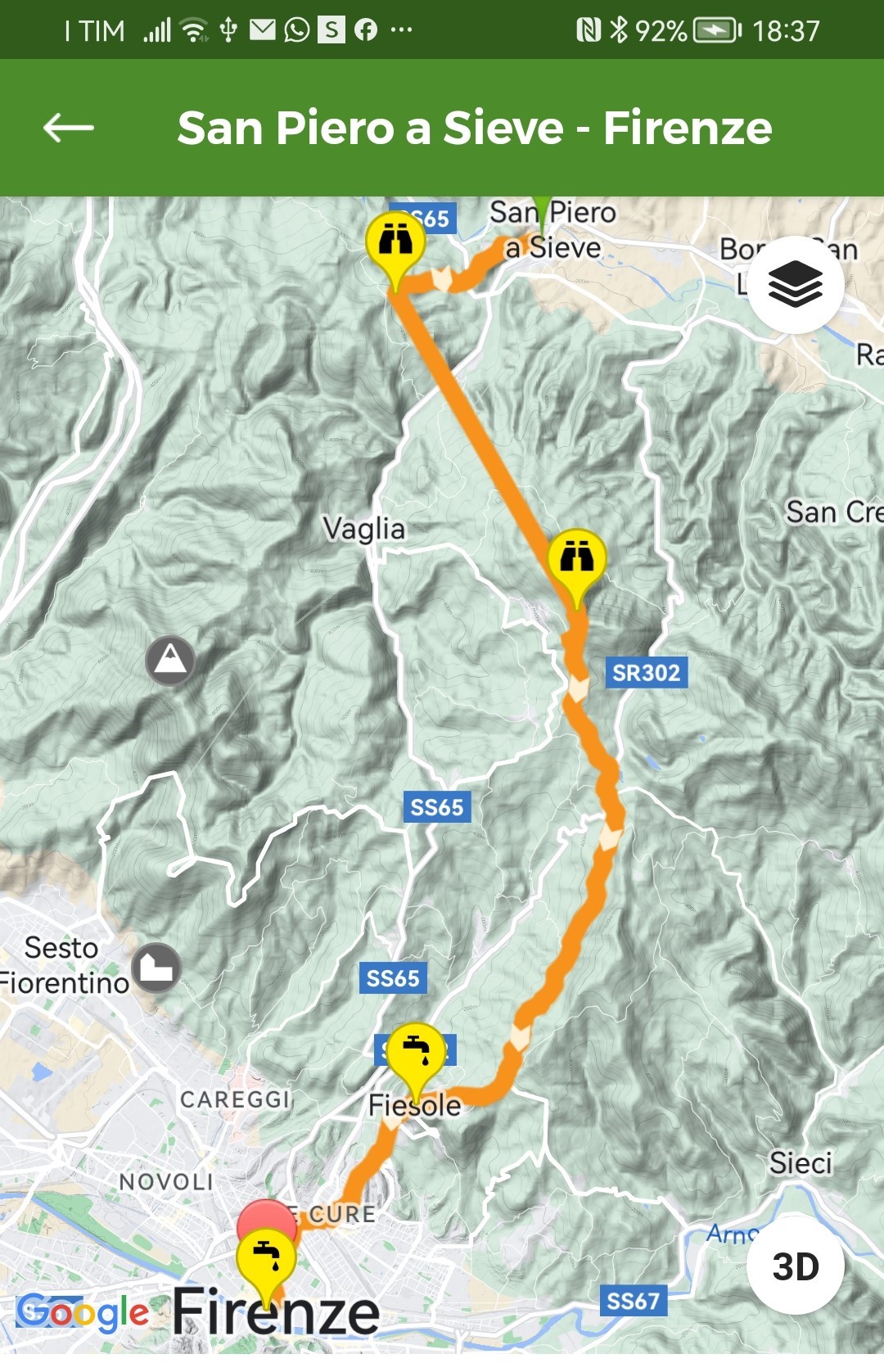The width and height of the screenshot is (884, 1372).
Task: Select the water fountain marker at Fiesole
Action: point(416,1053)
